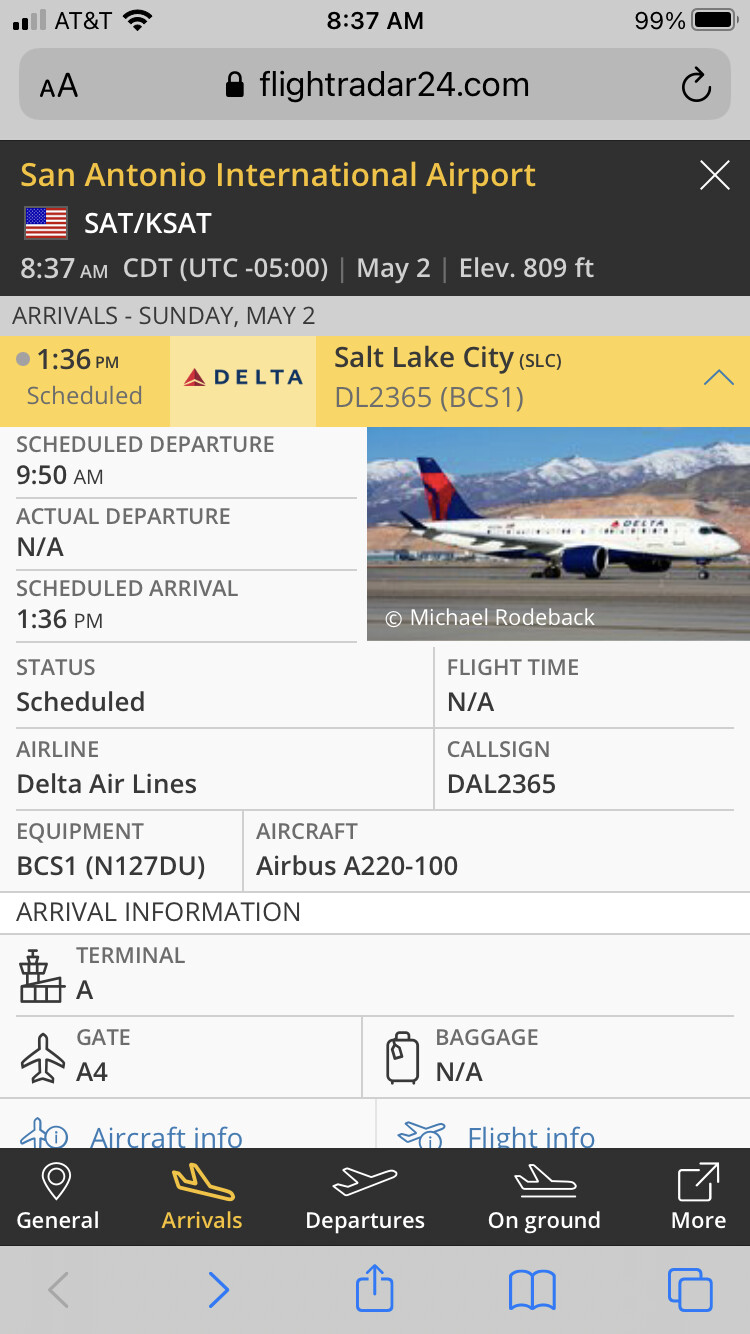Image resolution: width=750 pixels, height=1334 pixels.
Task: Open Safari's AA text size menu
Action: tap(59, 86)
